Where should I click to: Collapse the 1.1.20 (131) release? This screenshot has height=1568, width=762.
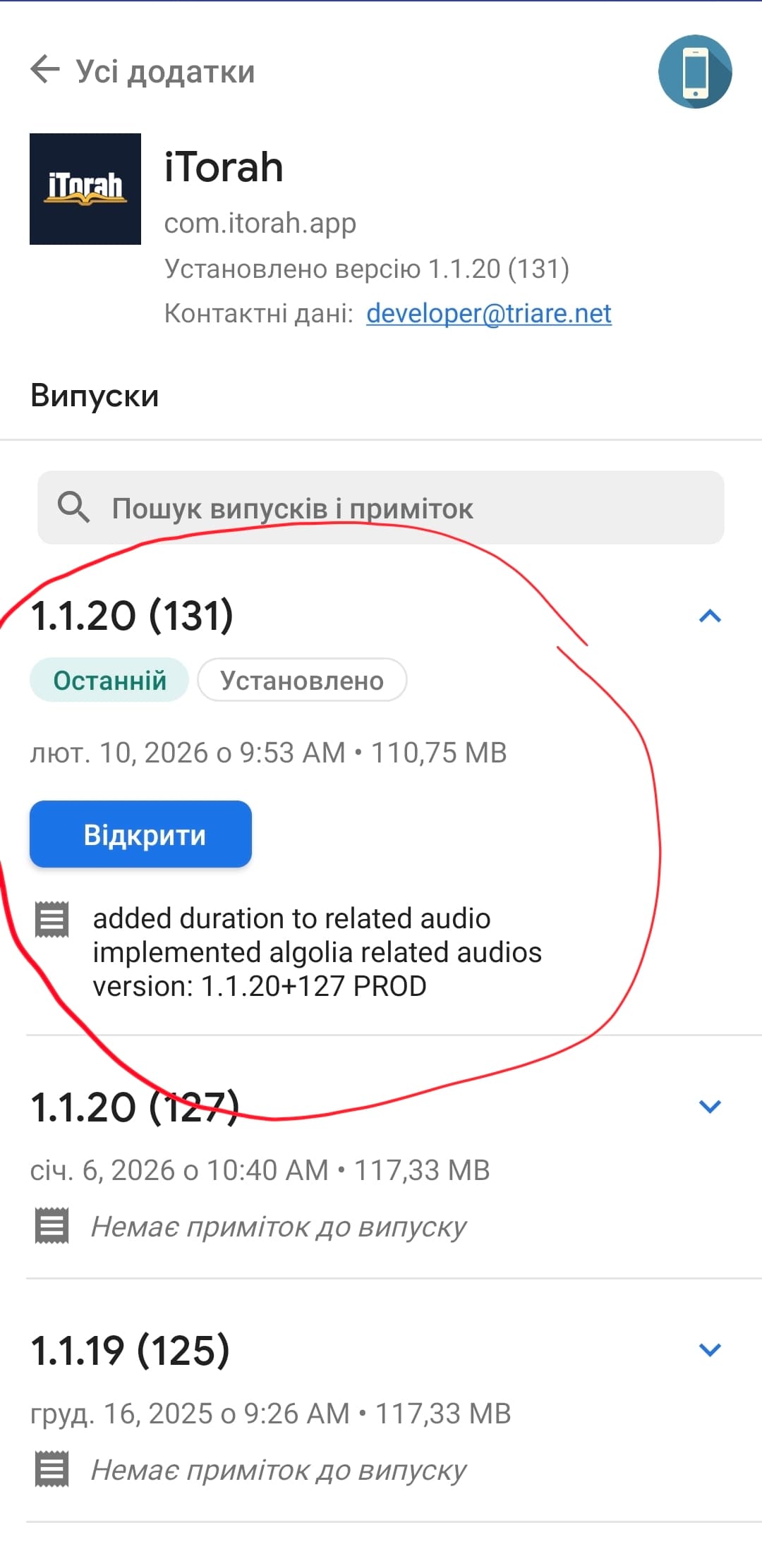(x=709, y=616)
